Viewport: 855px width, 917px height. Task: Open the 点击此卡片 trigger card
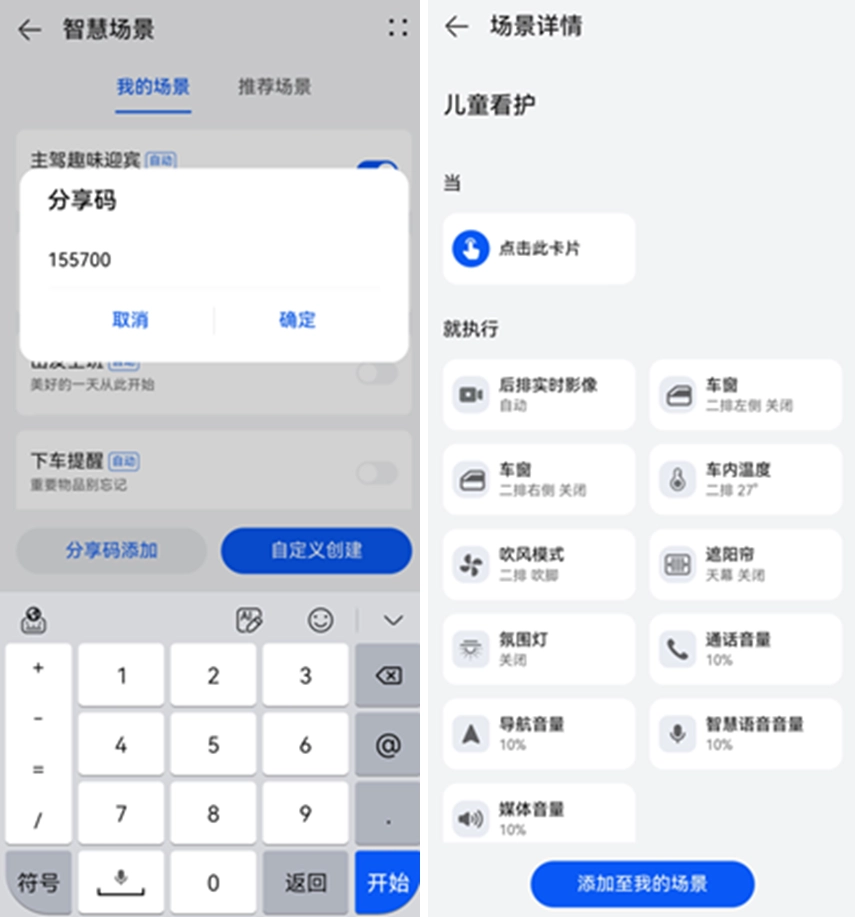538,248
